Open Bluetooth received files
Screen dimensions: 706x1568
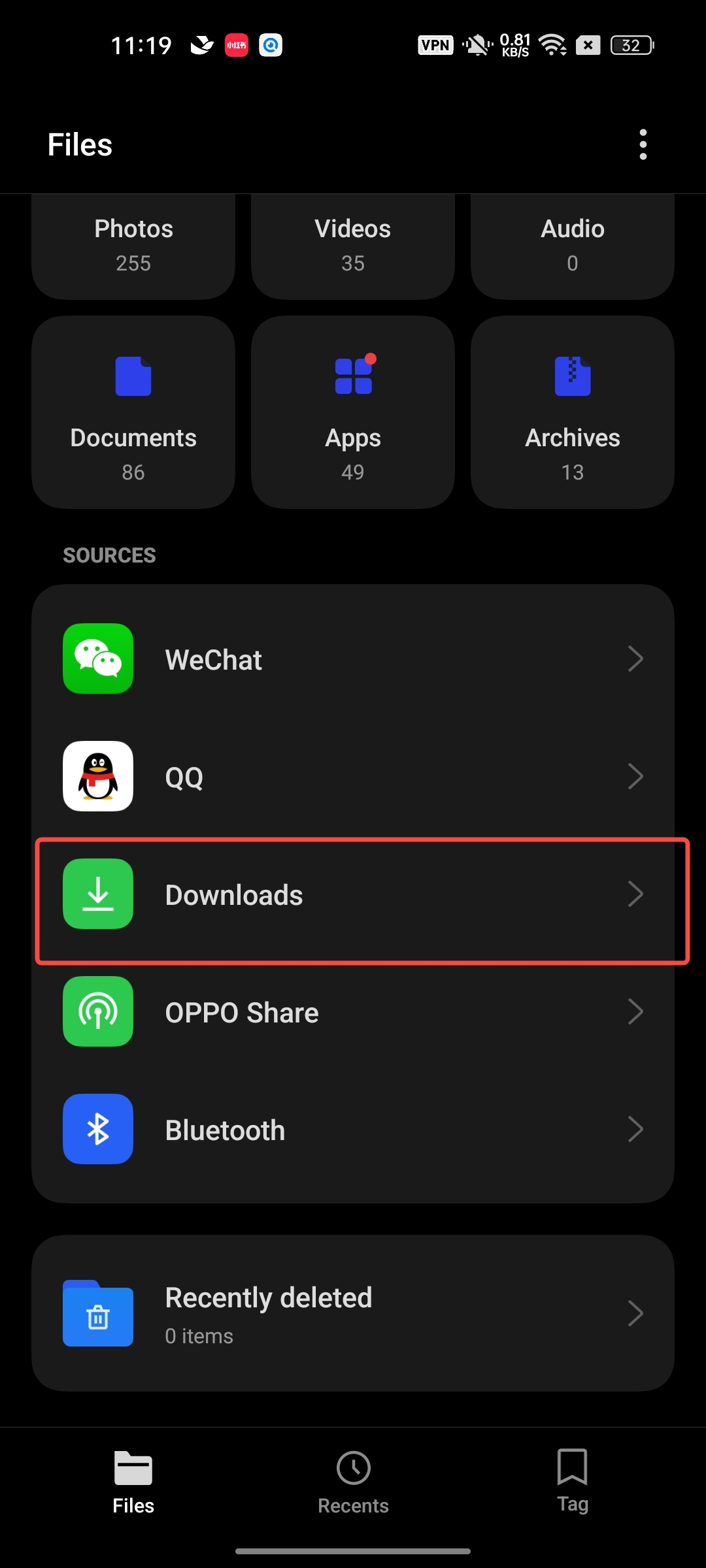pos(353,1130)
